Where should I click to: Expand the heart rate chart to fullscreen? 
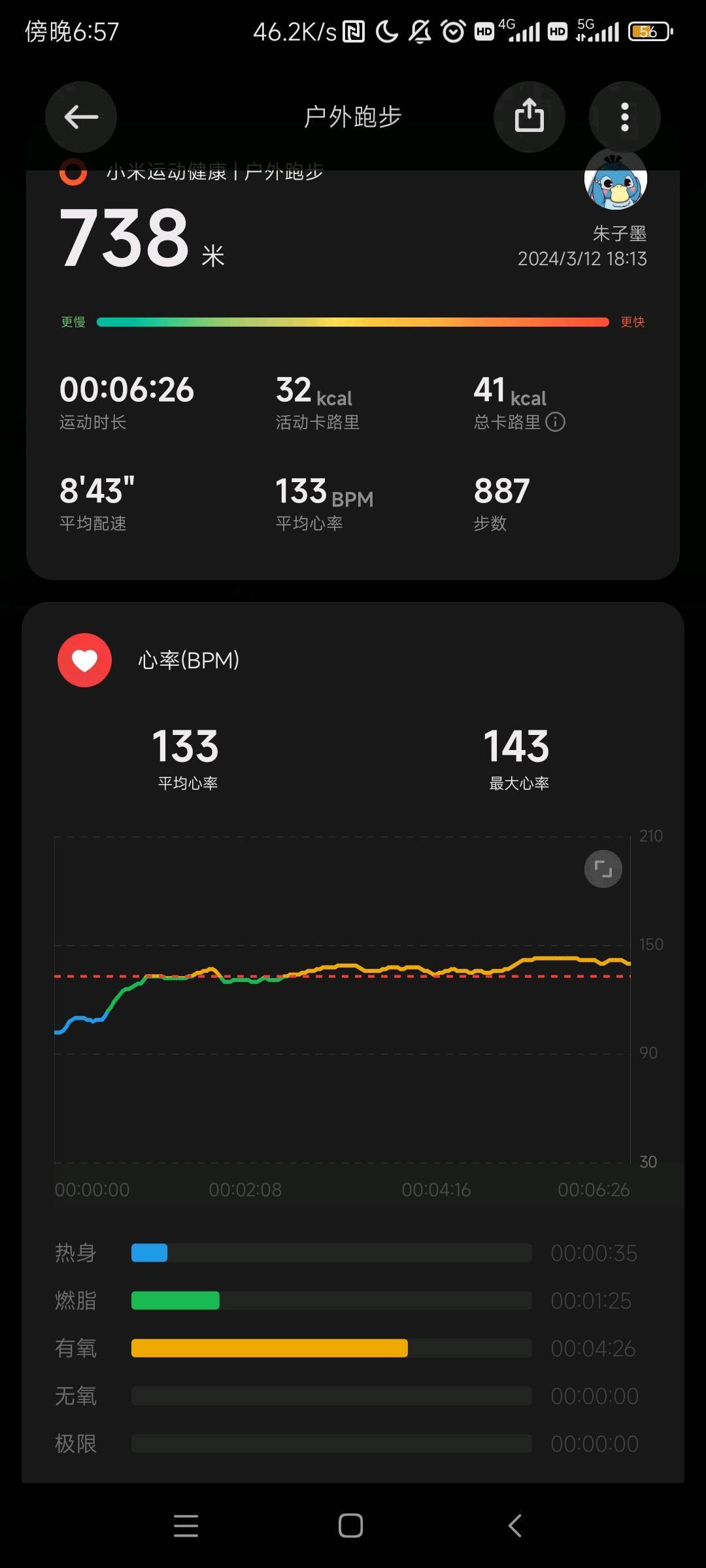pyautogui.click(x=603, y=869)
